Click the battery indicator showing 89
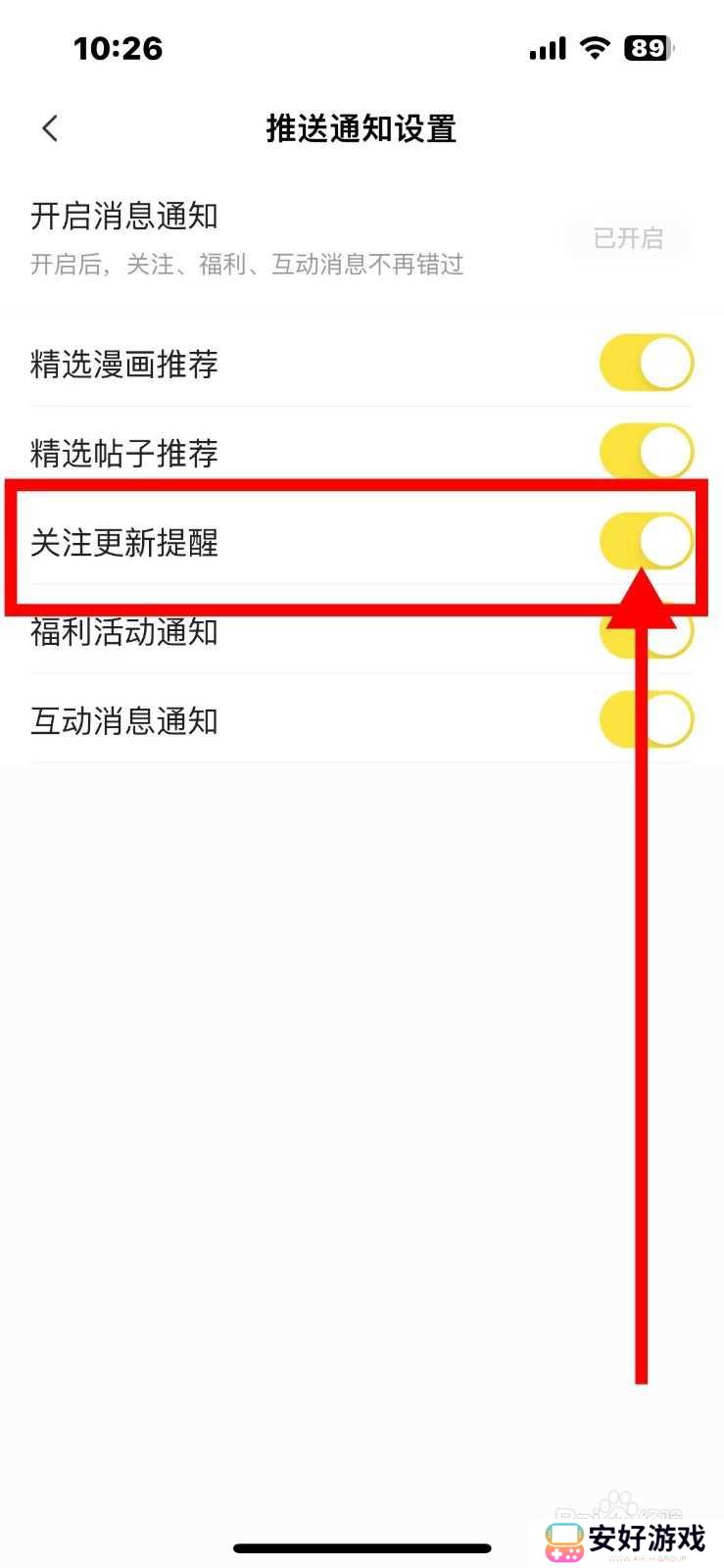The image size is (724, 1568). [648, 48]
